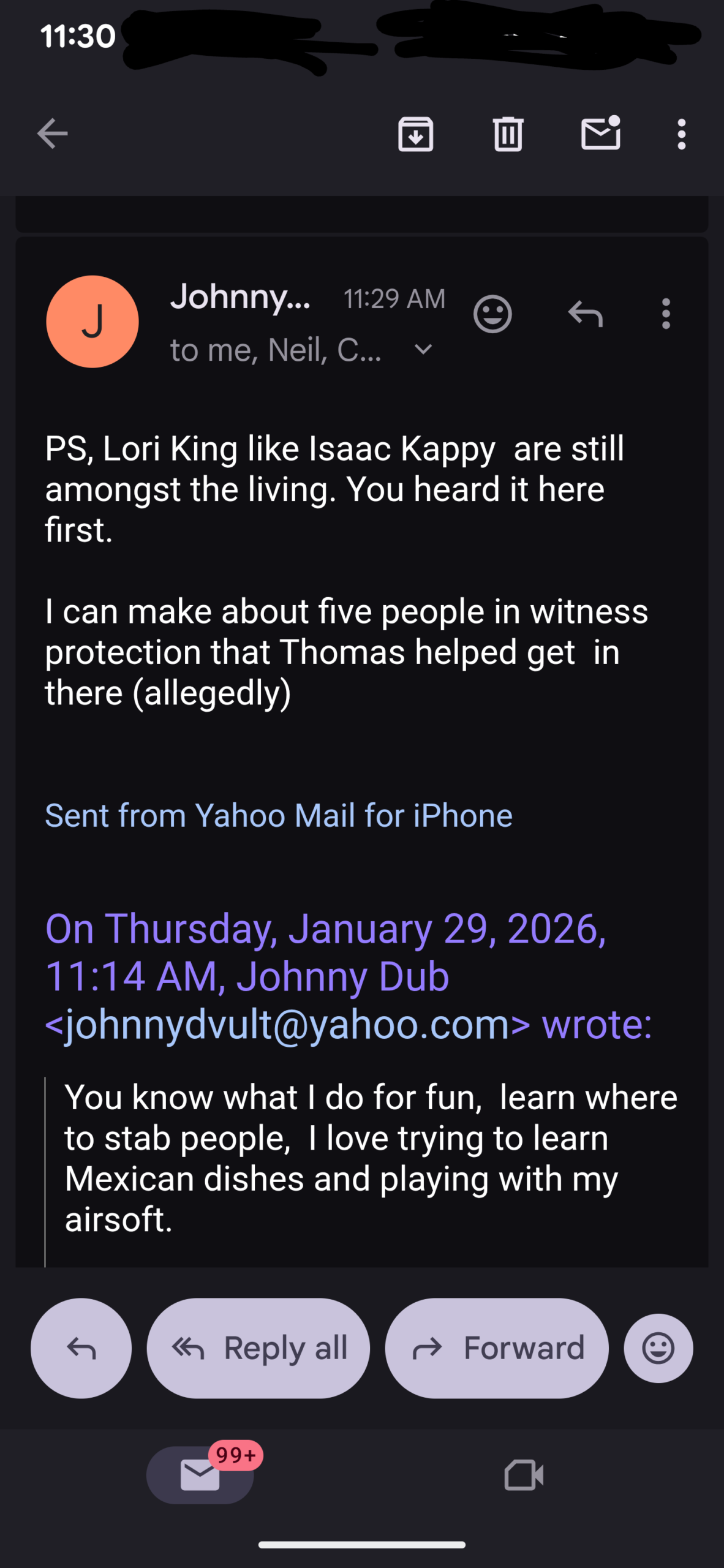Image resolution: width=724 pixels, height=1568 pixels.
Task: Mark this email as unread
Action: 600,134
